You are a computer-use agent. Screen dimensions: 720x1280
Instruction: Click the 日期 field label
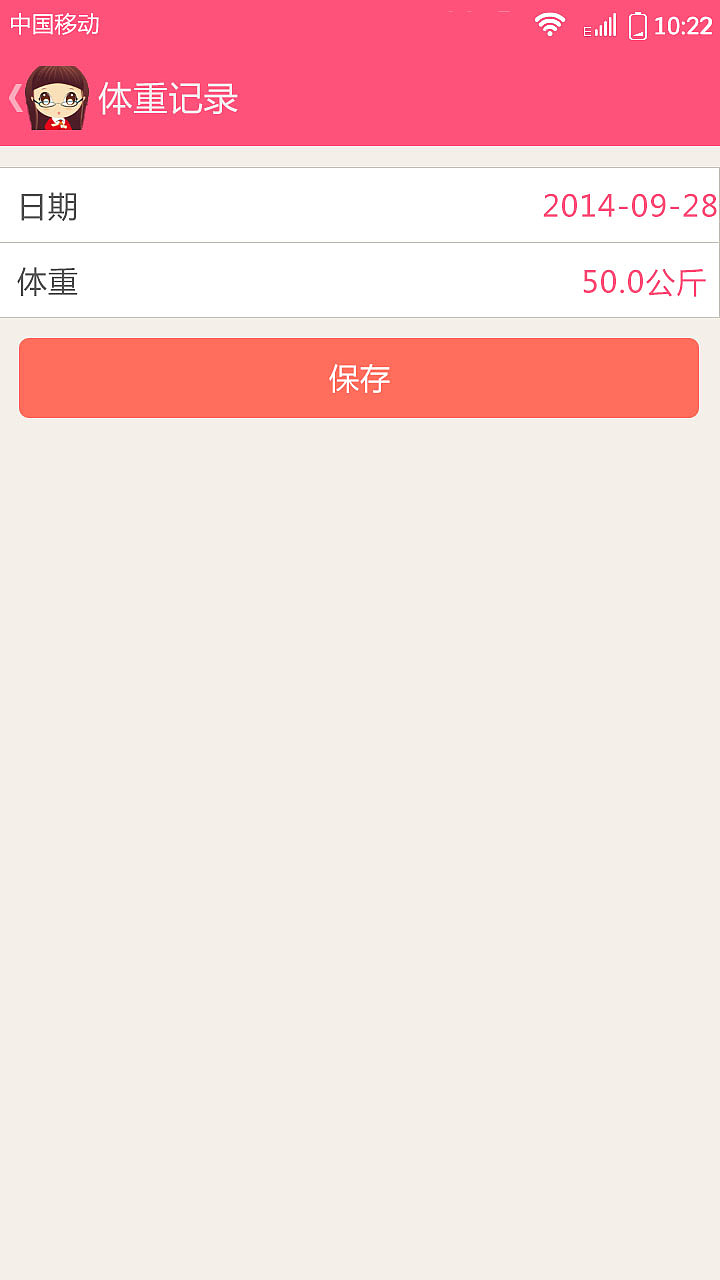click(48, 206)
